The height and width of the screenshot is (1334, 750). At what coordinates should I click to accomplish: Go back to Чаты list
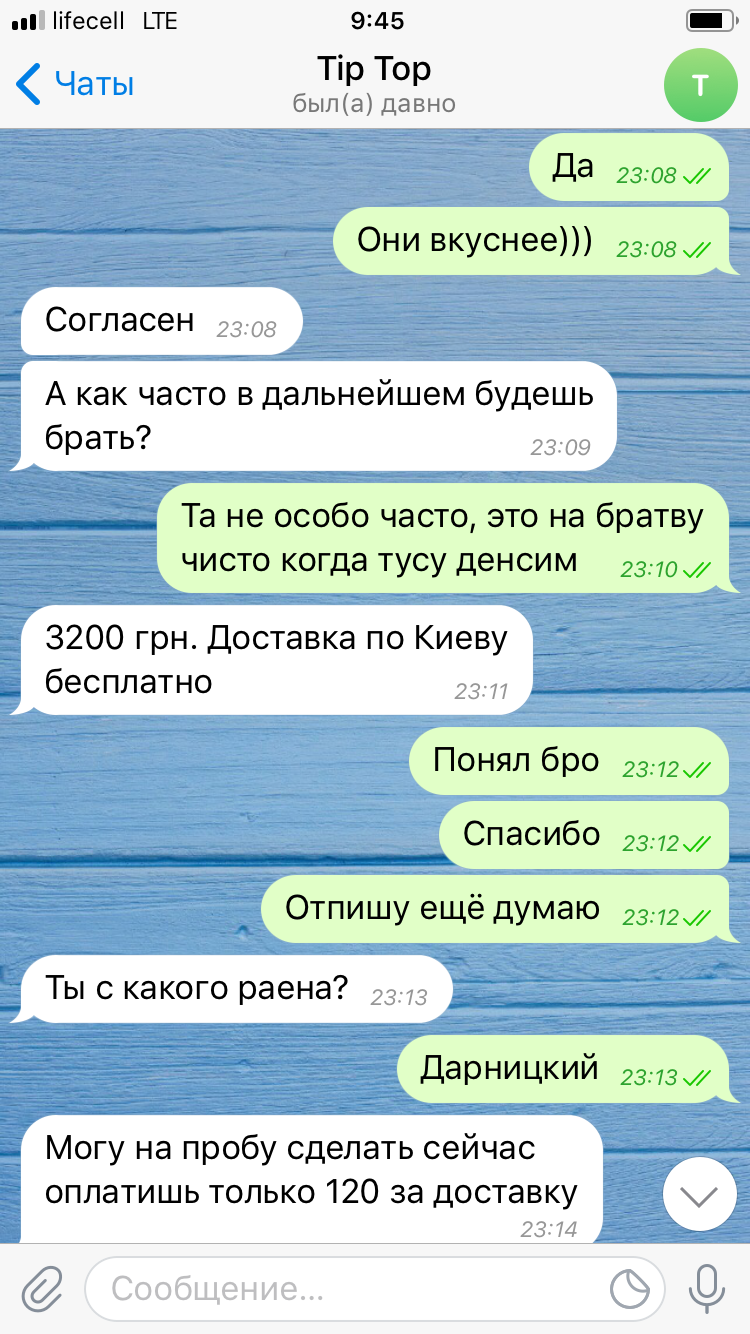point(75,85)
